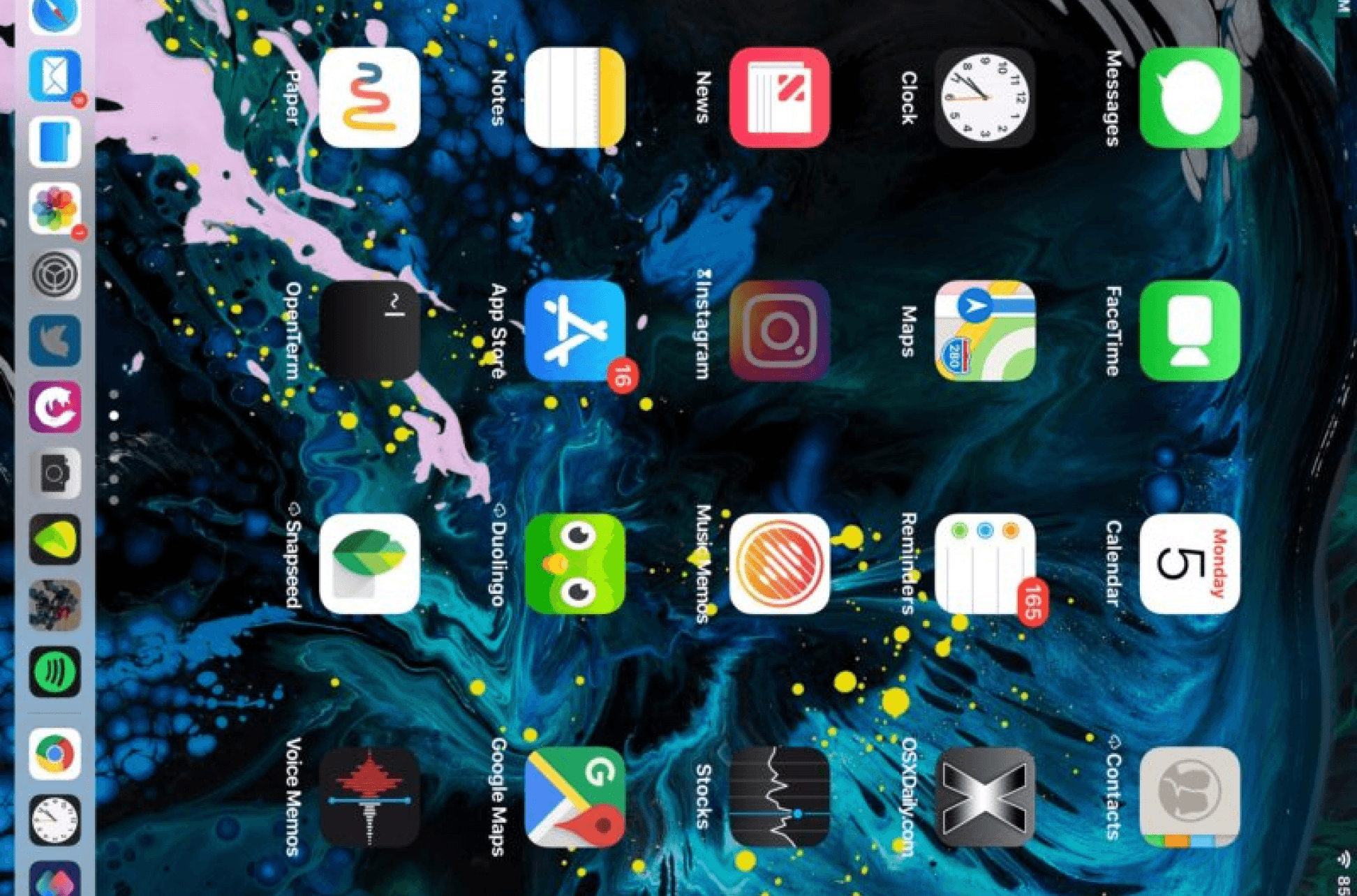Open the Stocks app
The height and width of the screenshot is (896, 1357).
coord(779,797)
